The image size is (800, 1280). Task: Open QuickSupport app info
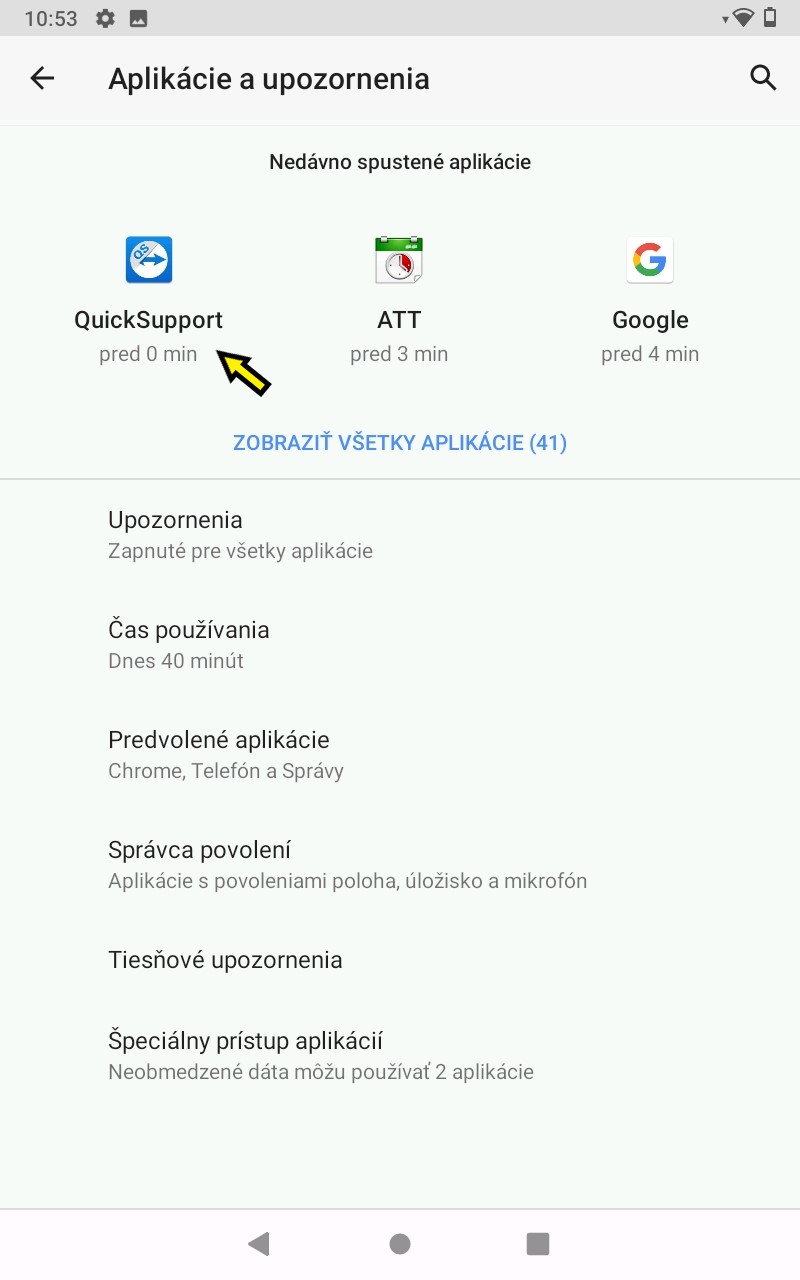click(x=149, y=300)
